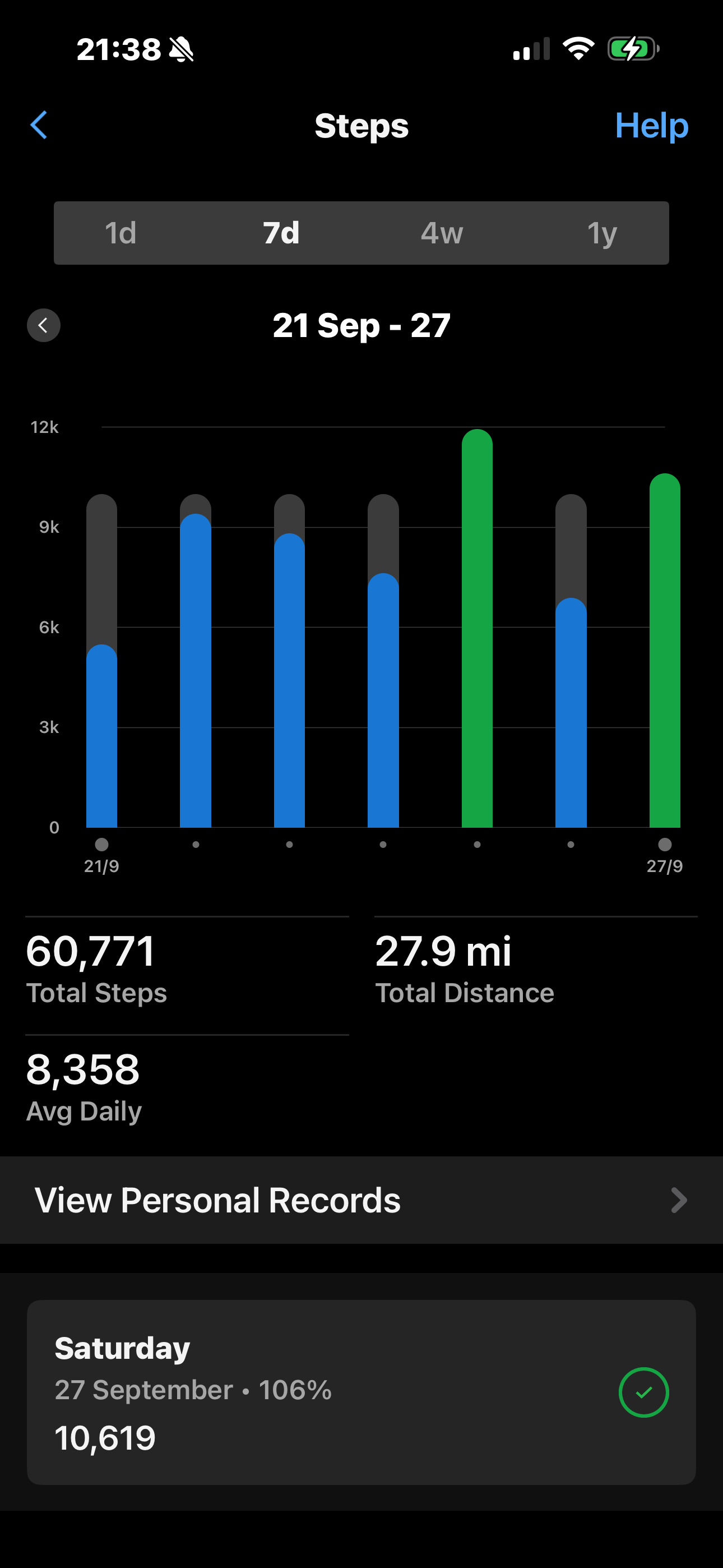Open View Personal Records
The height and width of the screenshot is (1568, 723).
tap(361, 1200)
